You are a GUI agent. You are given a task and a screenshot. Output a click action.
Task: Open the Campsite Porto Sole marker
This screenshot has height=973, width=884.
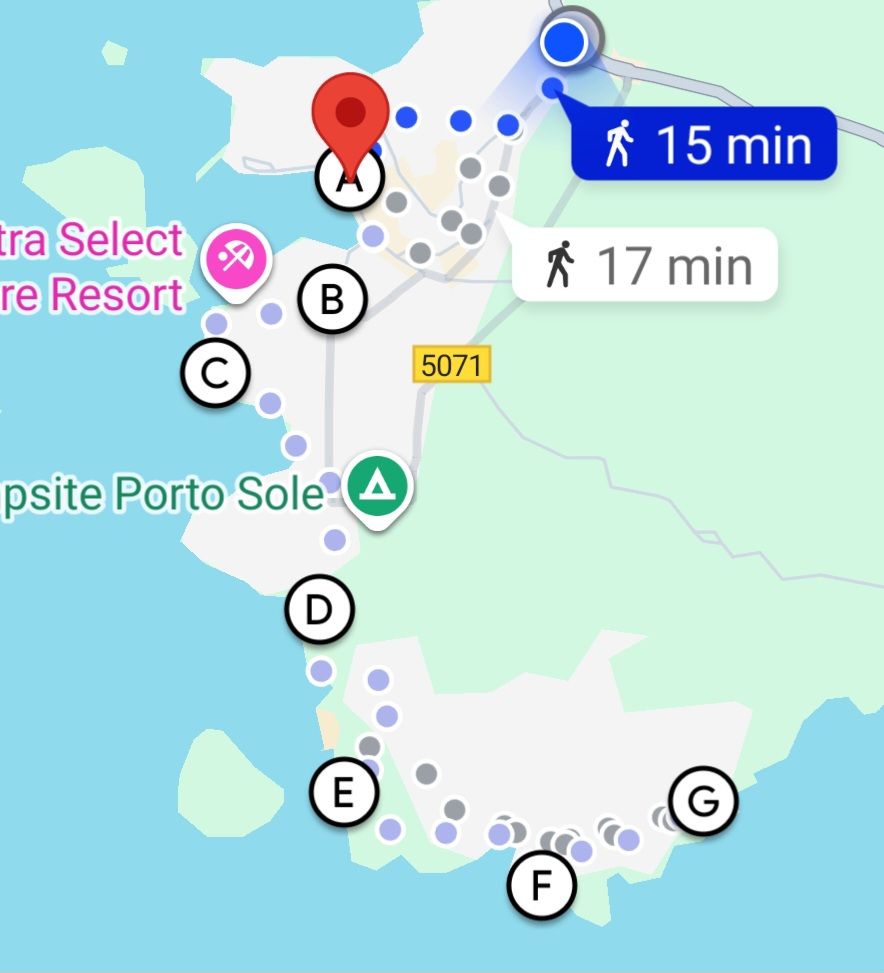[x=376, y=486]
